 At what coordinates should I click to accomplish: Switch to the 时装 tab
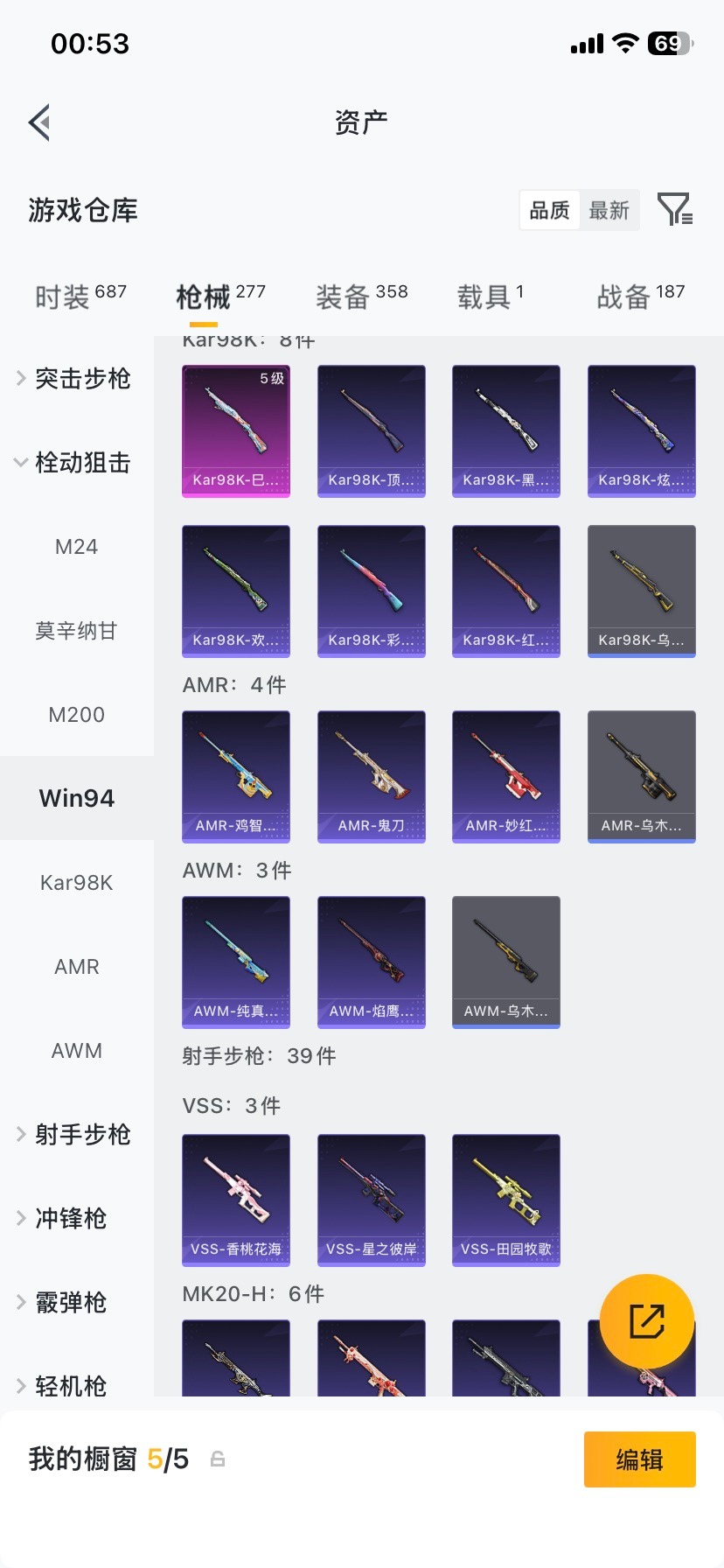80,297
